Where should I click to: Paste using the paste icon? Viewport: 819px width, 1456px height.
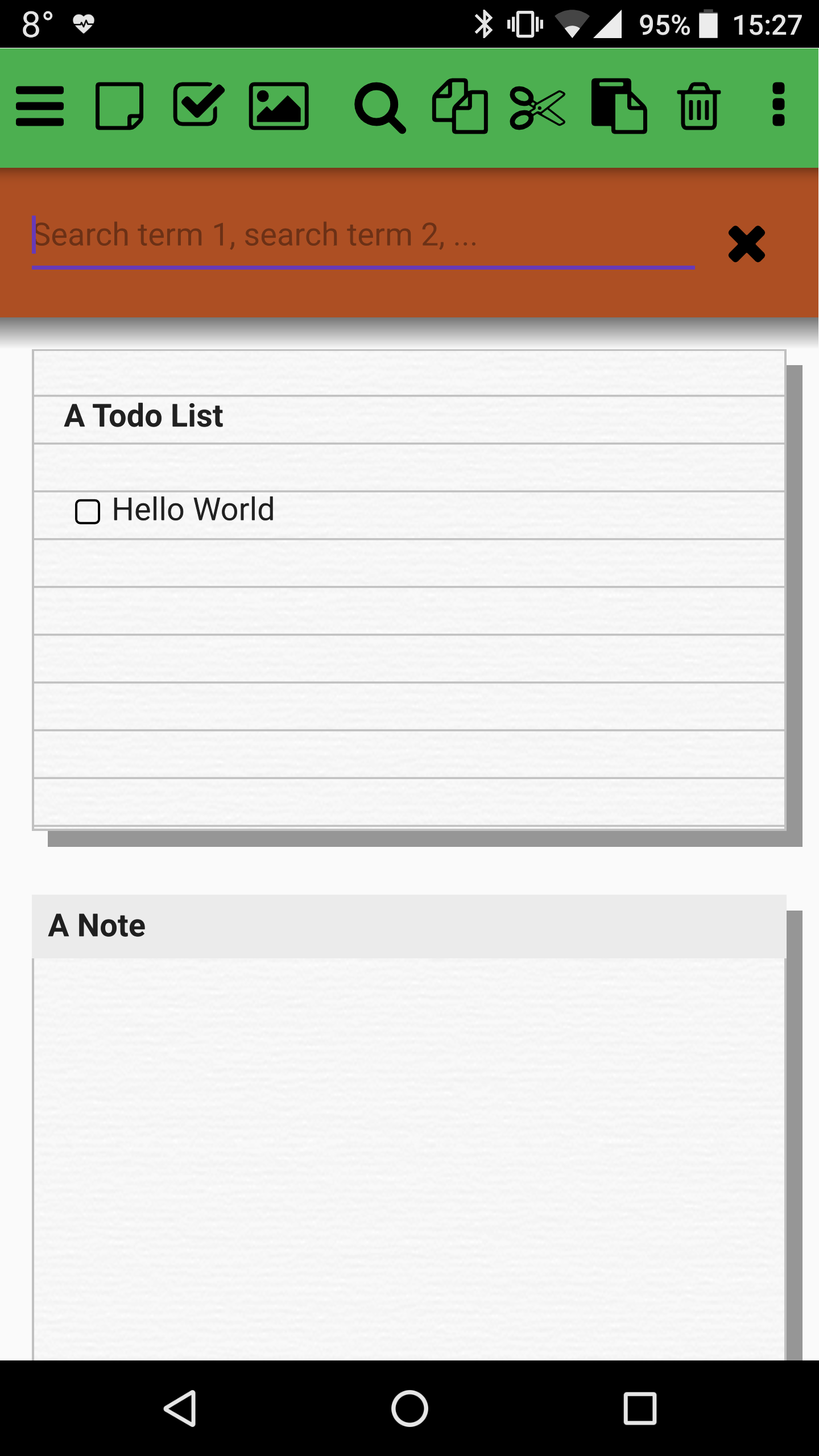coord(619,106)
